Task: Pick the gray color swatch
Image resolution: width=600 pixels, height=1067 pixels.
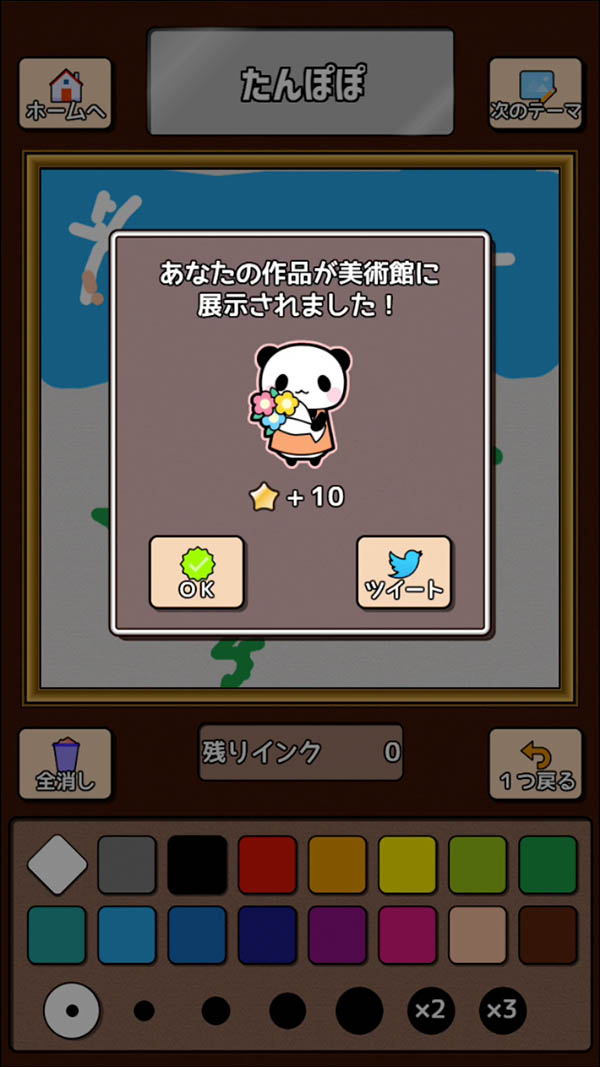Action: [127, 865]
